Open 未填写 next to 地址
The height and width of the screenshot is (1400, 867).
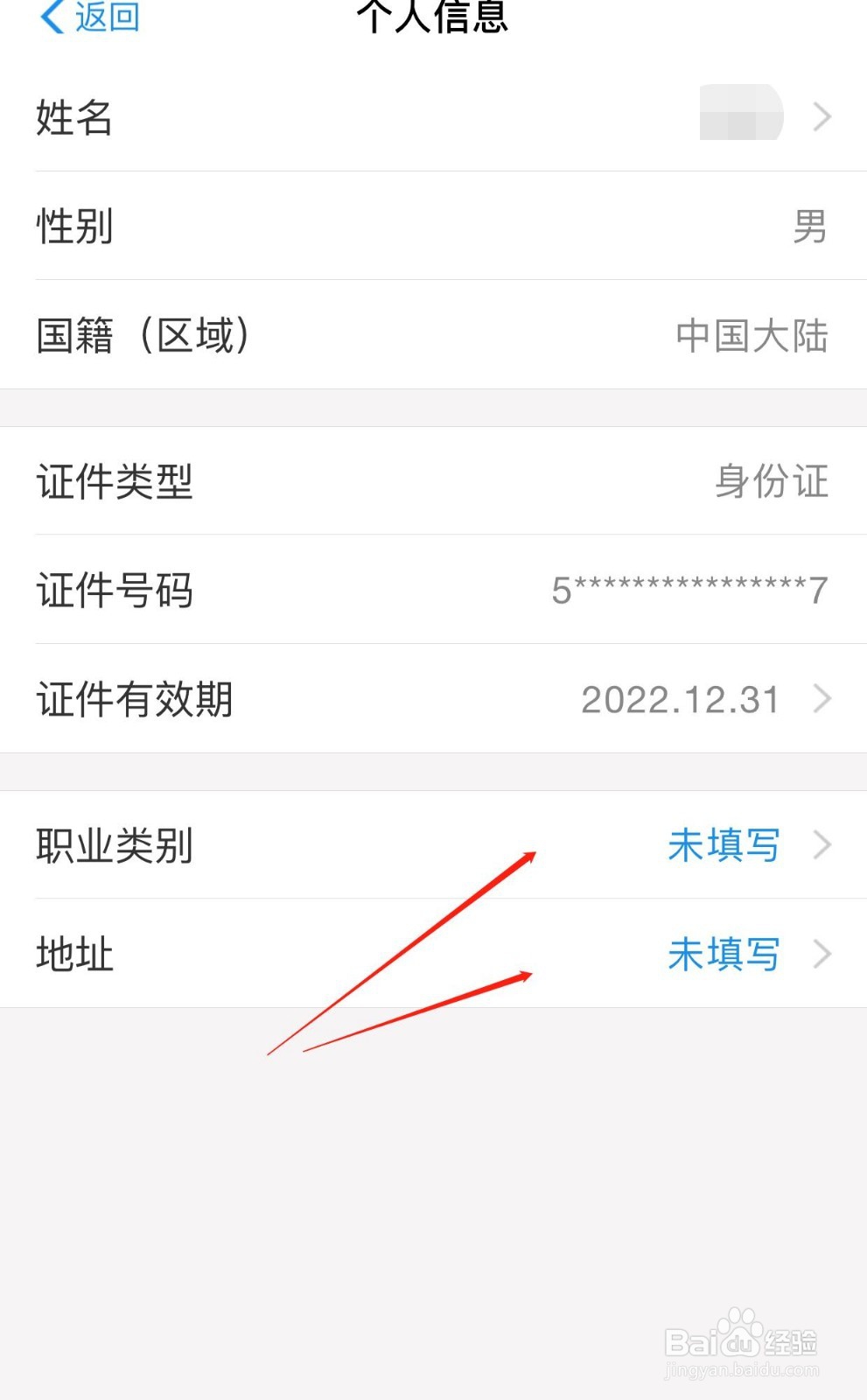coord(723,954)
